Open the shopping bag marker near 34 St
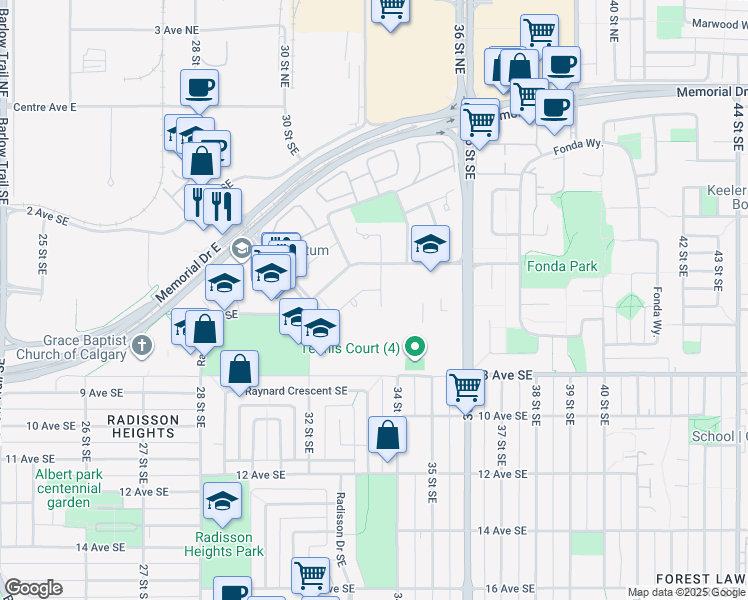Viewport: 748px width, 600px height. click(x=387, y=436)
